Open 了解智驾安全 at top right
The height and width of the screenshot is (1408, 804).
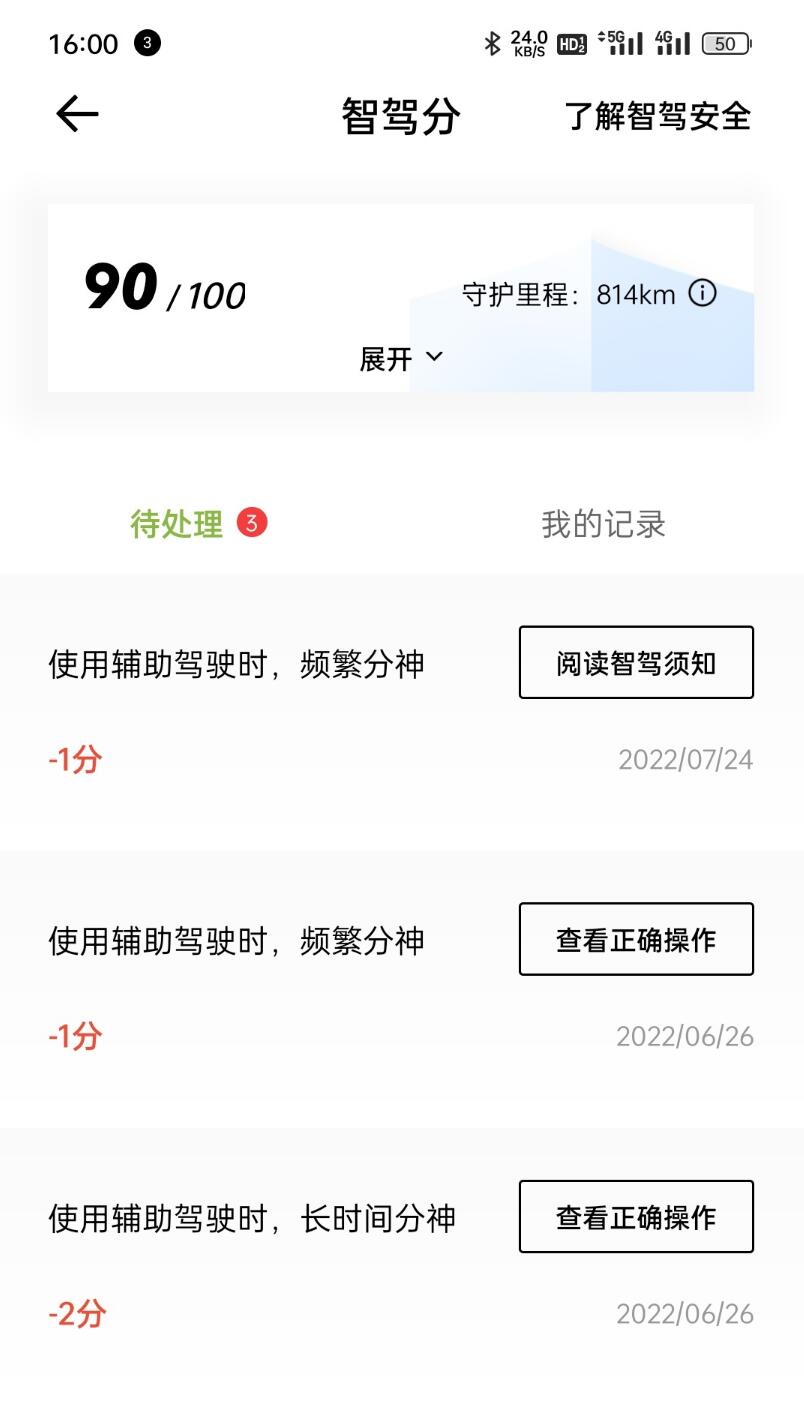[x=656, y=116]
